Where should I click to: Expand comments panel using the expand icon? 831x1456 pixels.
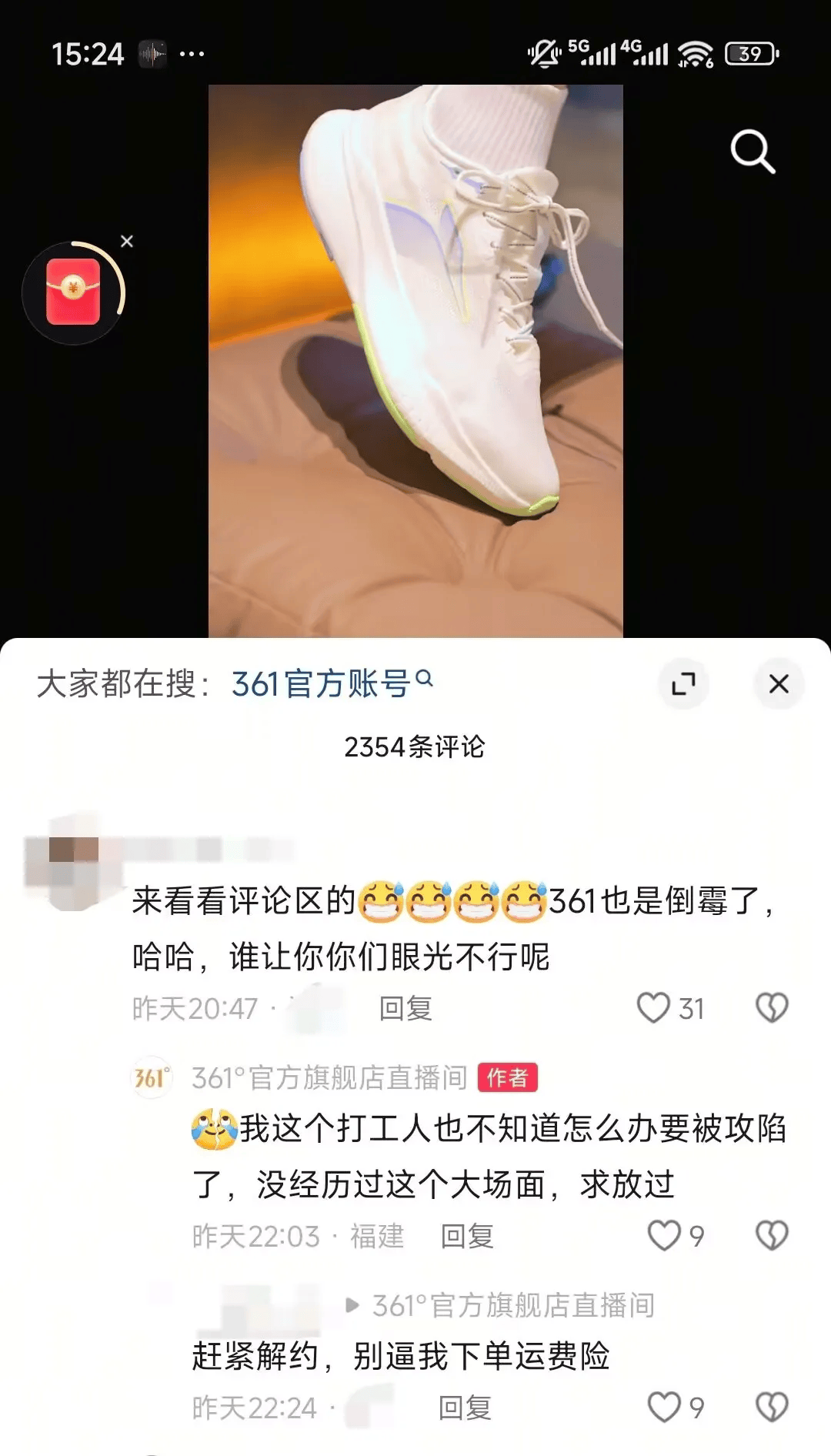(684, 683)
